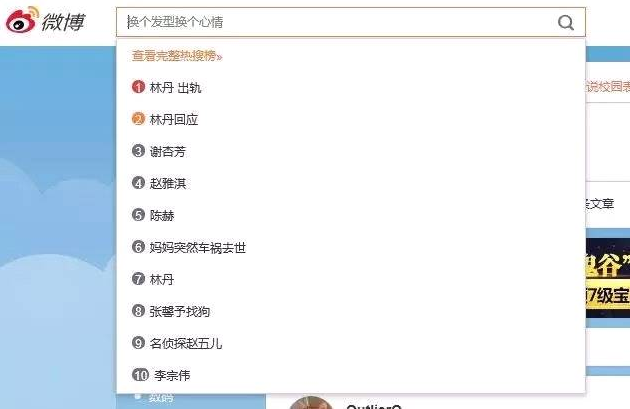Tap the 张馨予找狗 suggestion
This screenshot has width=630, height=409.
[x=179, y=311]
